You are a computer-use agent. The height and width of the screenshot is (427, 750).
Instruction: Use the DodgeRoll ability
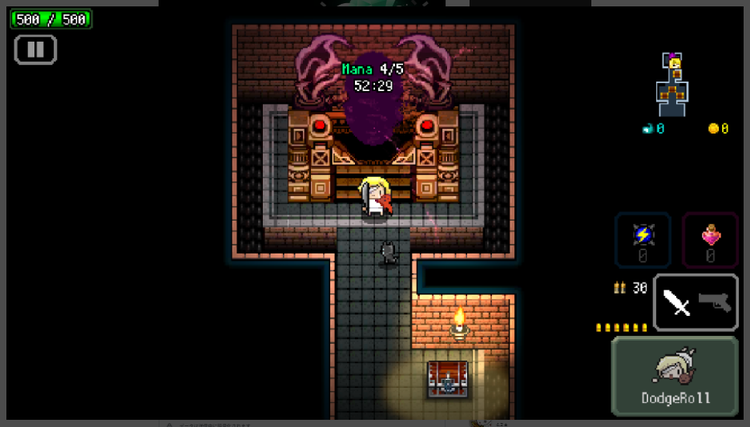click(x=675, y=376)
